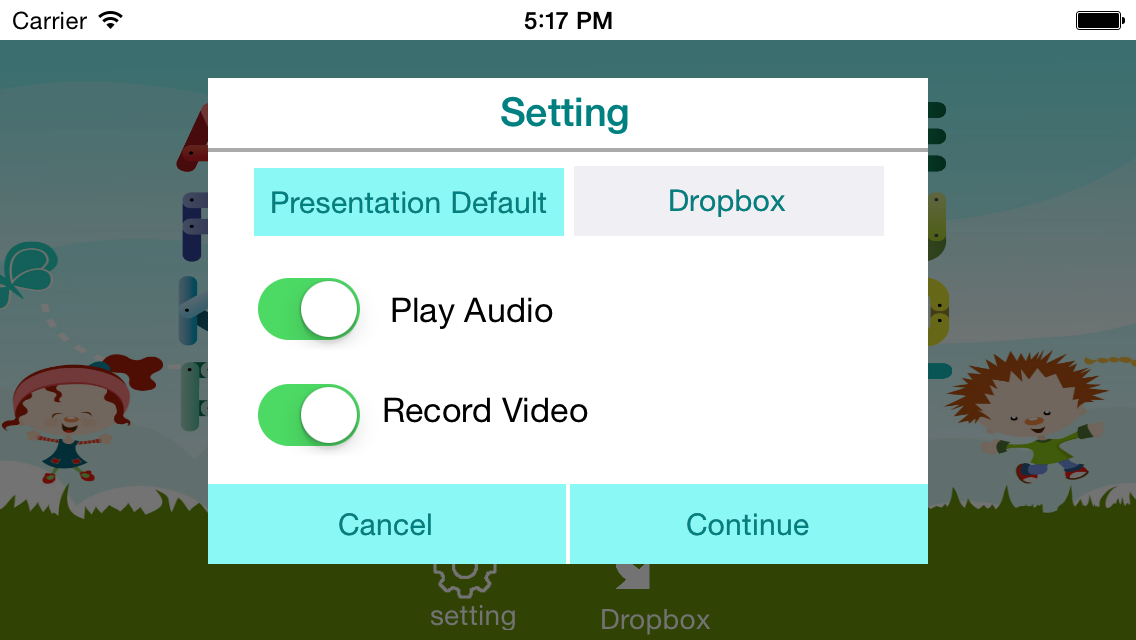1136x640 pixels.
Task: Select the Presentation Default tab
Action: (409, 202)
